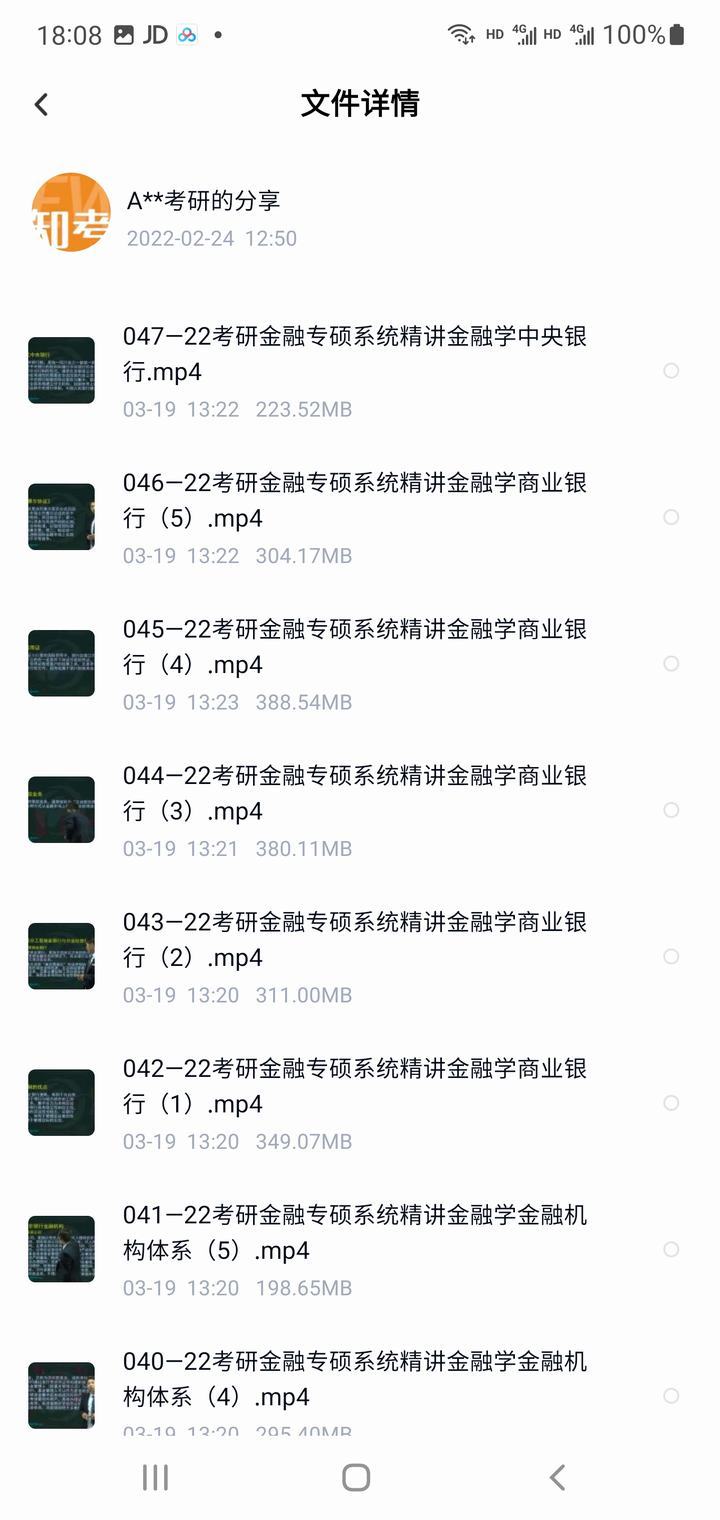The image size is (720, 1520).
Task: Open the A**考研 sharer avatar
Action: tap(71, 212)
